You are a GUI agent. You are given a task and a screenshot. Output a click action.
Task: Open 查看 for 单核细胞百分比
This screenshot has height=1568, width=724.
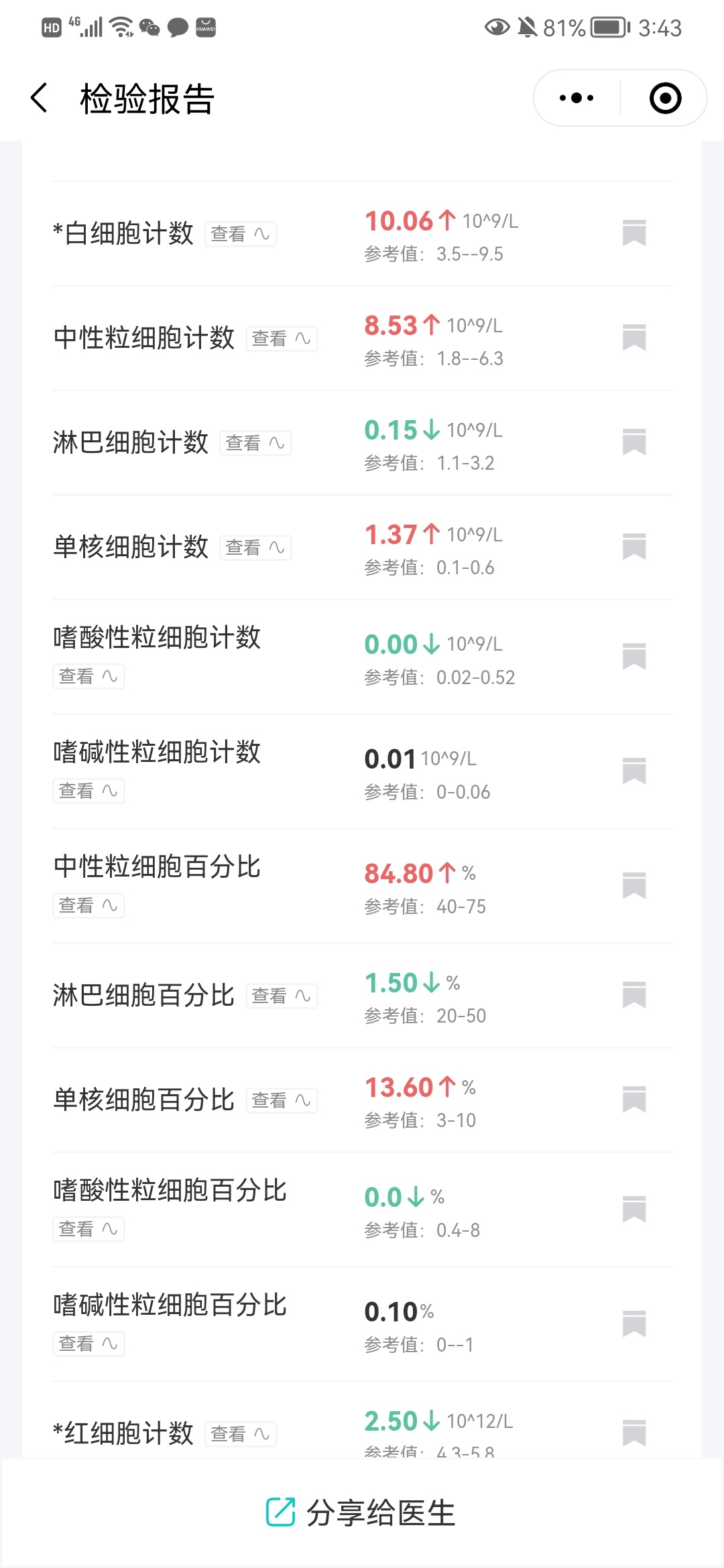click(x=282, y=1100)
